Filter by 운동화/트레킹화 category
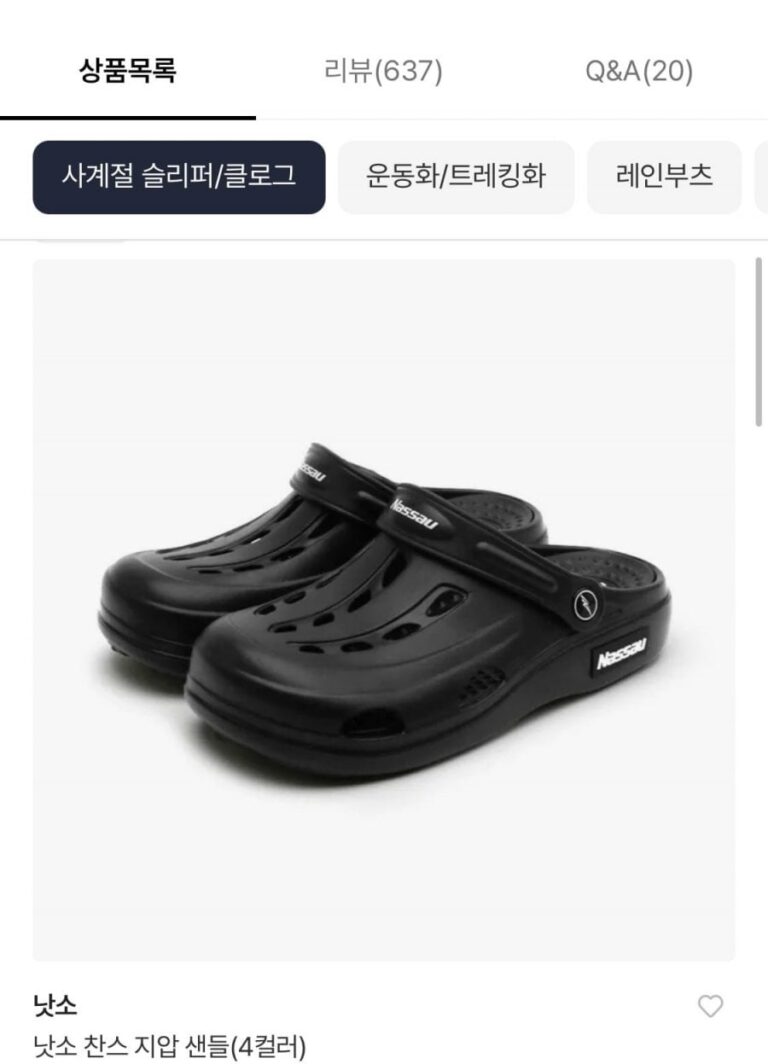 [456, 177]
